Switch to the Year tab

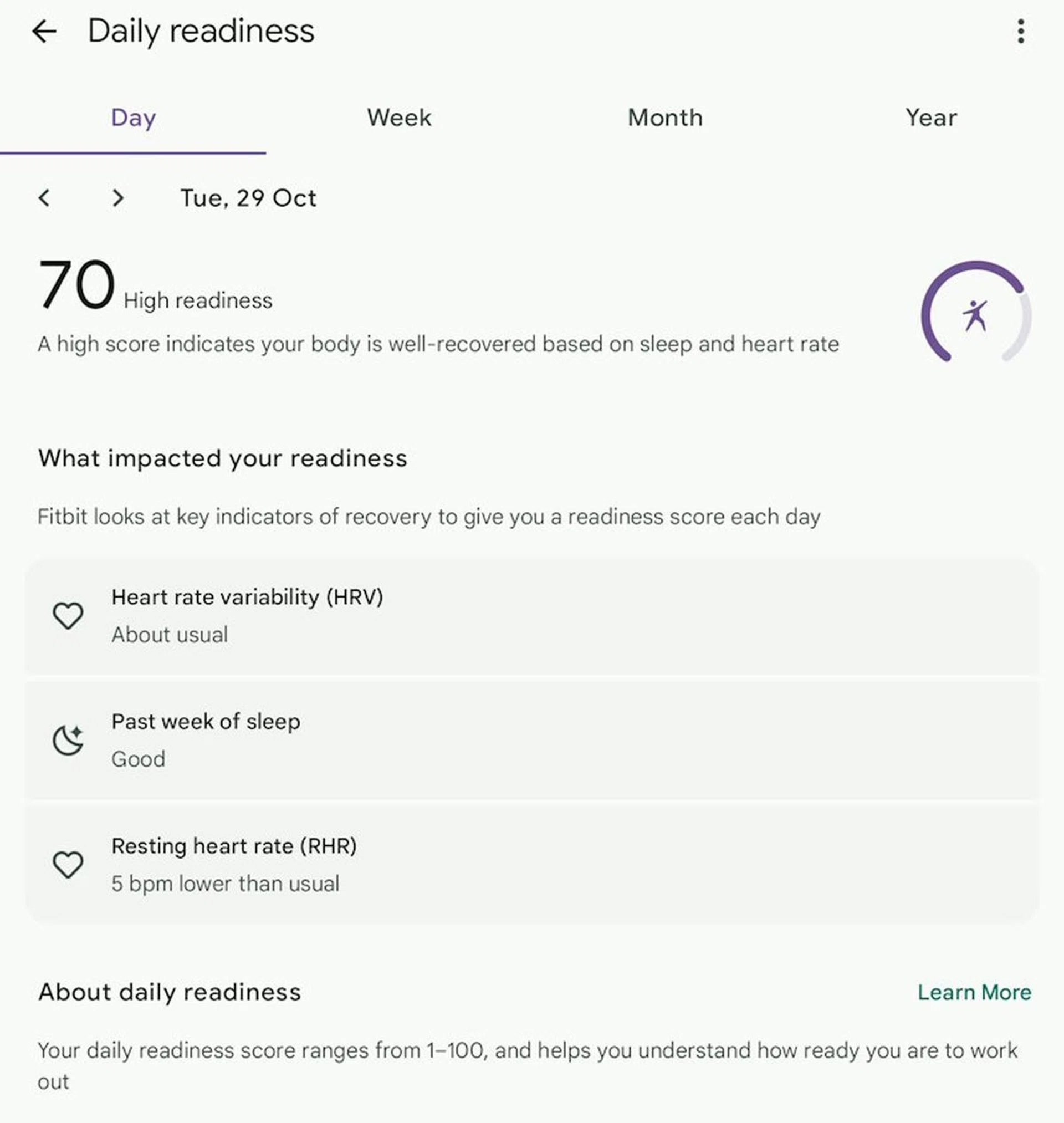click(930, 118)
